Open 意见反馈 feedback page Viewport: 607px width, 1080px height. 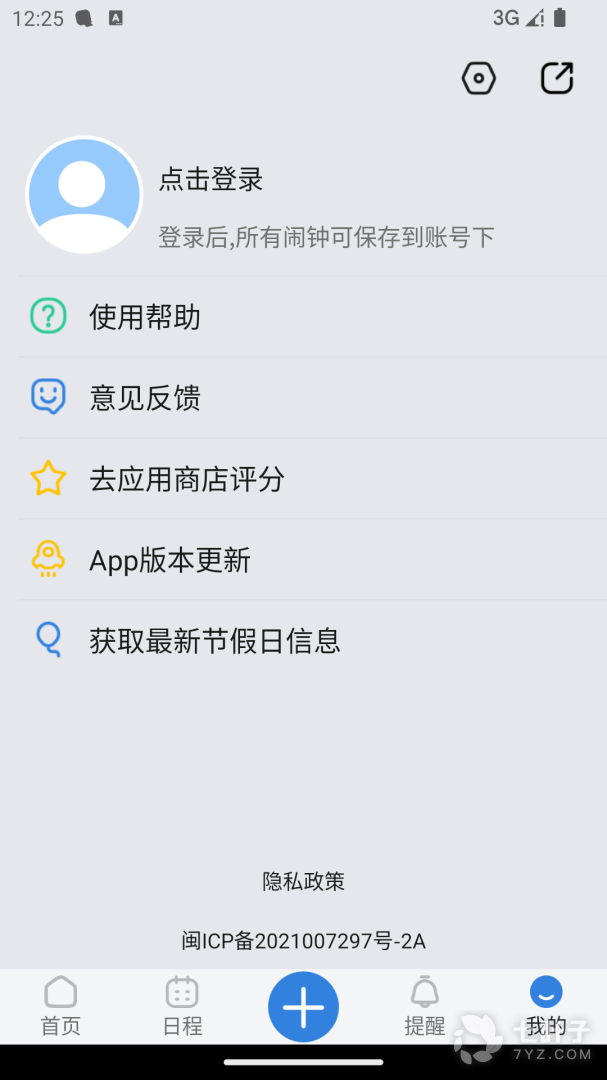click(x=145, y=398)
